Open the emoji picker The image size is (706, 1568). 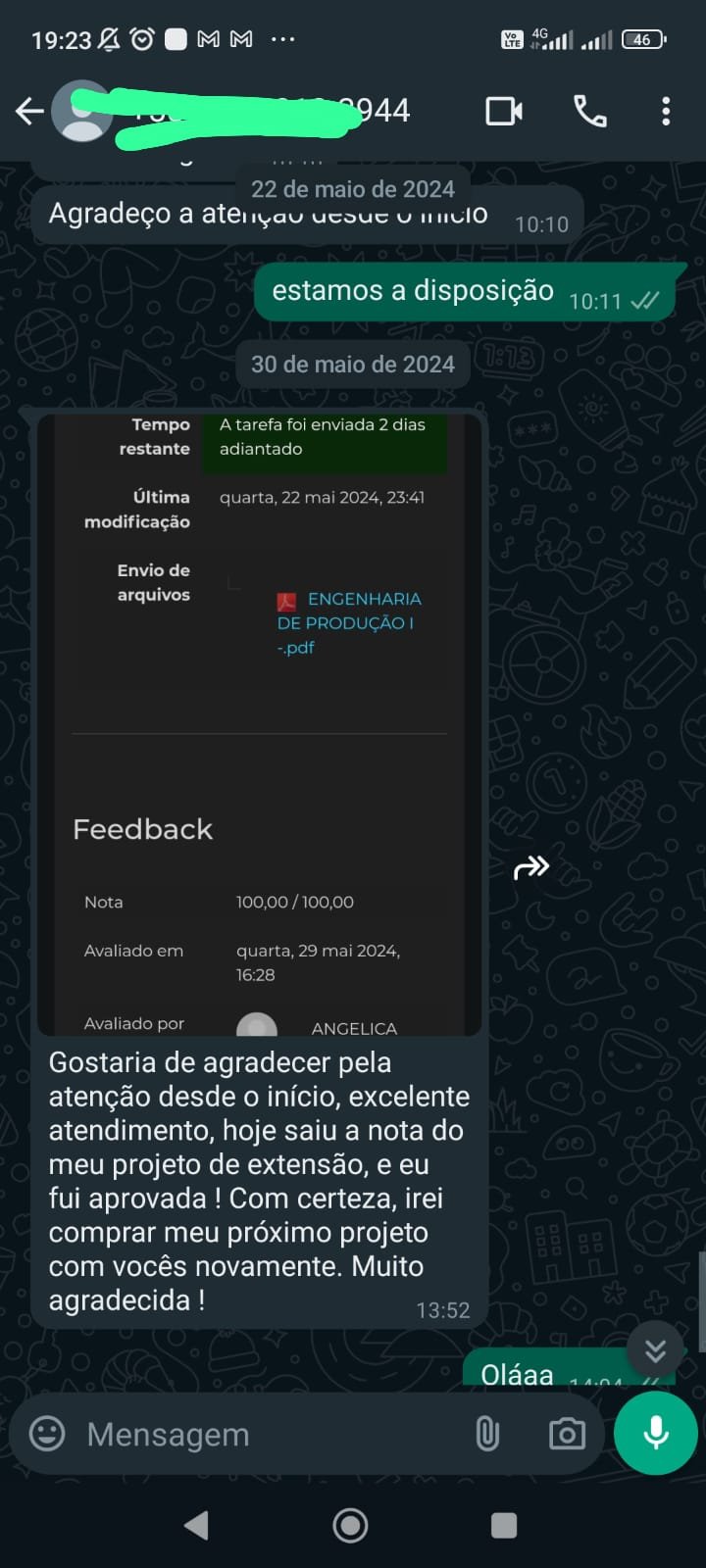pyautogui.click(x=47, y=1434)
